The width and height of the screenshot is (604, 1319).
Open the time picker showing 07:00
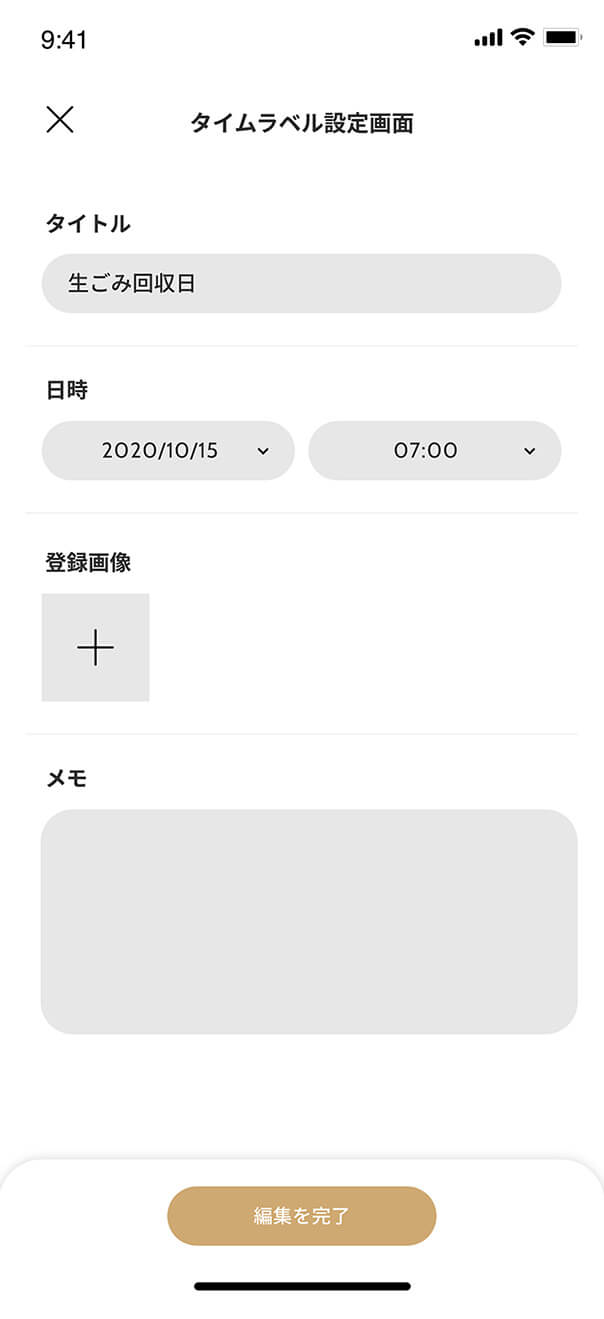pos(434,451)
